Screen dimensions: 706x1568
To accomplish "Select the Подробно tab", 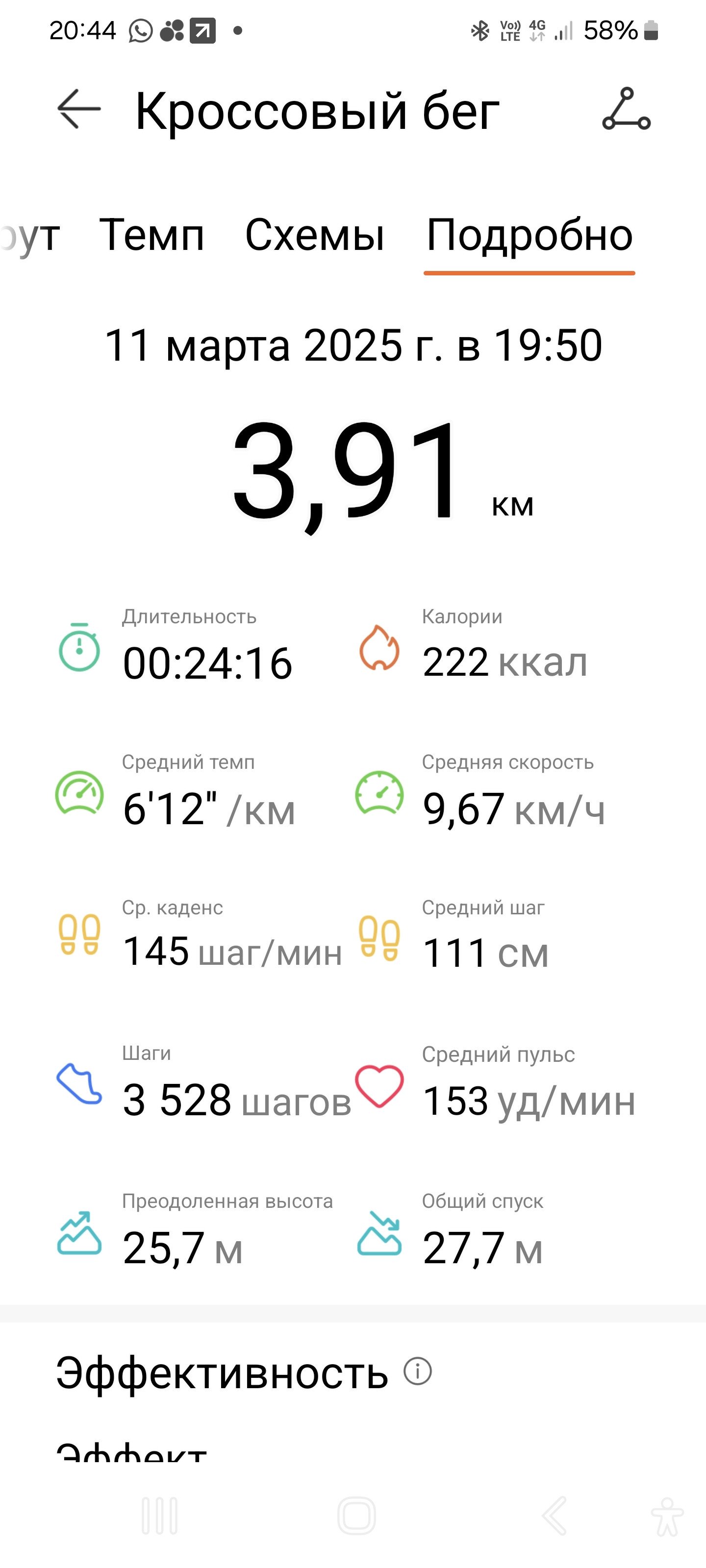I will pyautogui.click(x=529, y=236).
